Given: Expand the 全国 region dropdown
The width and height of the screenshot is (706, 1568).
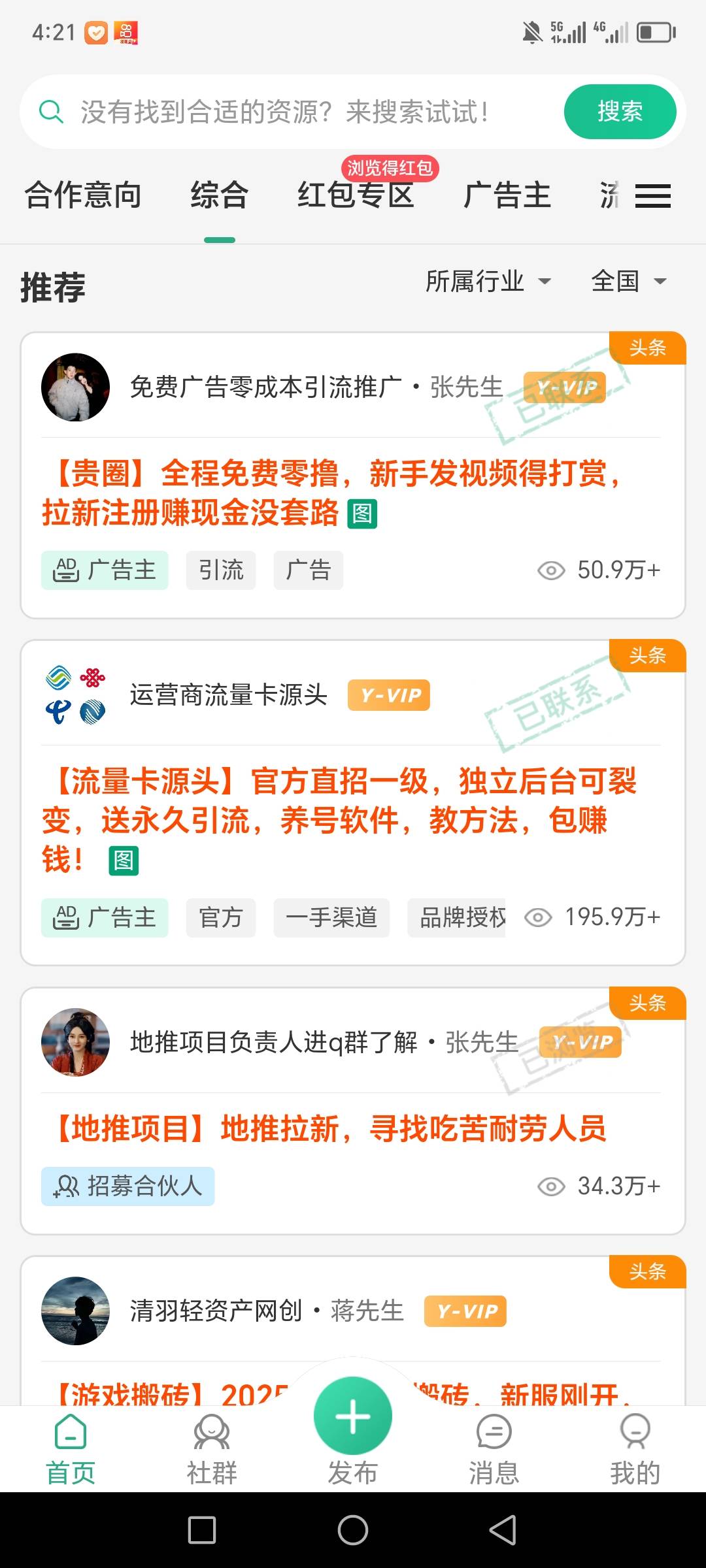Looking at the screenshot, I should point(628,282).
